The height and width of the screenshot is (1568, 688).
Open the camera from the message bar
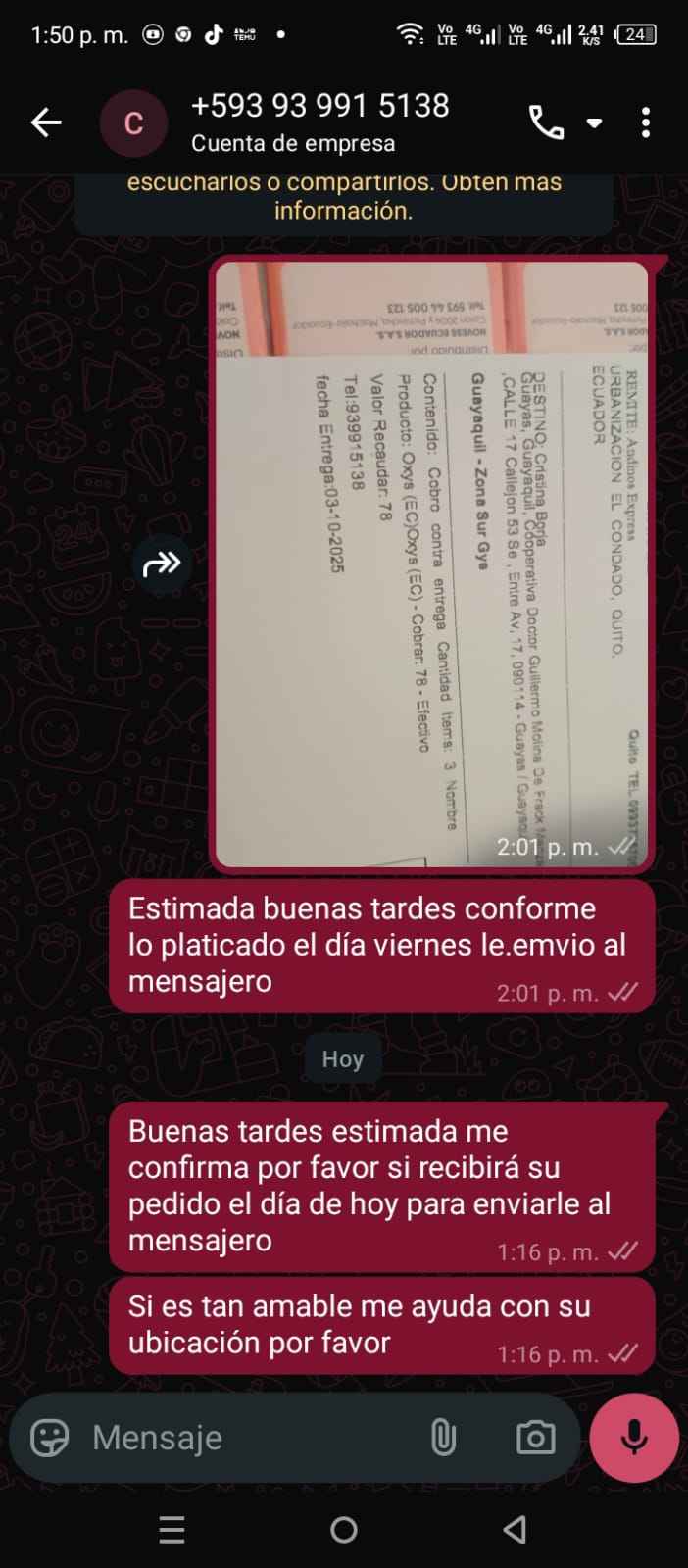(x=535, y=1438)
